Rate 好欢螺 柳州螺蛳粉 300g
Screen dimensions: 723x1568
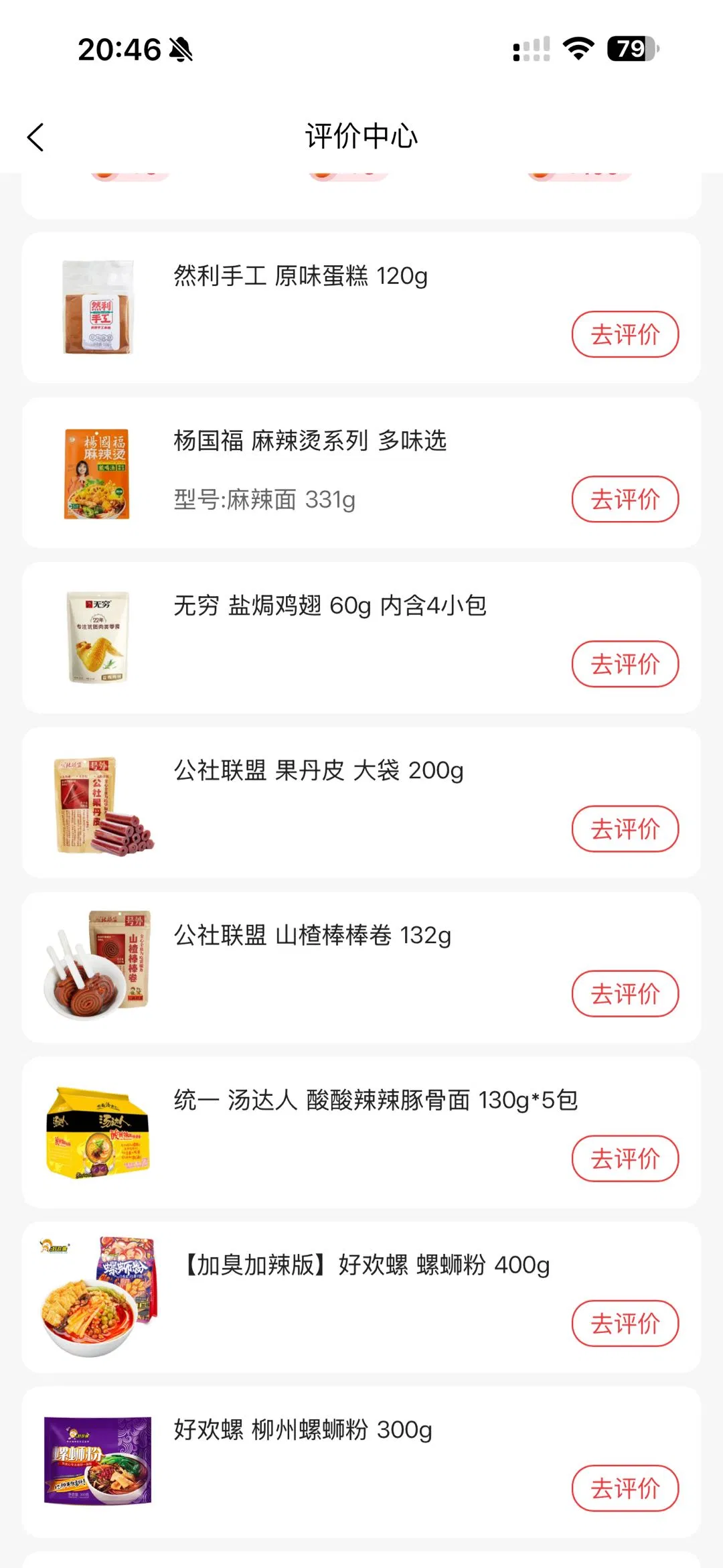coord(625,1488)
